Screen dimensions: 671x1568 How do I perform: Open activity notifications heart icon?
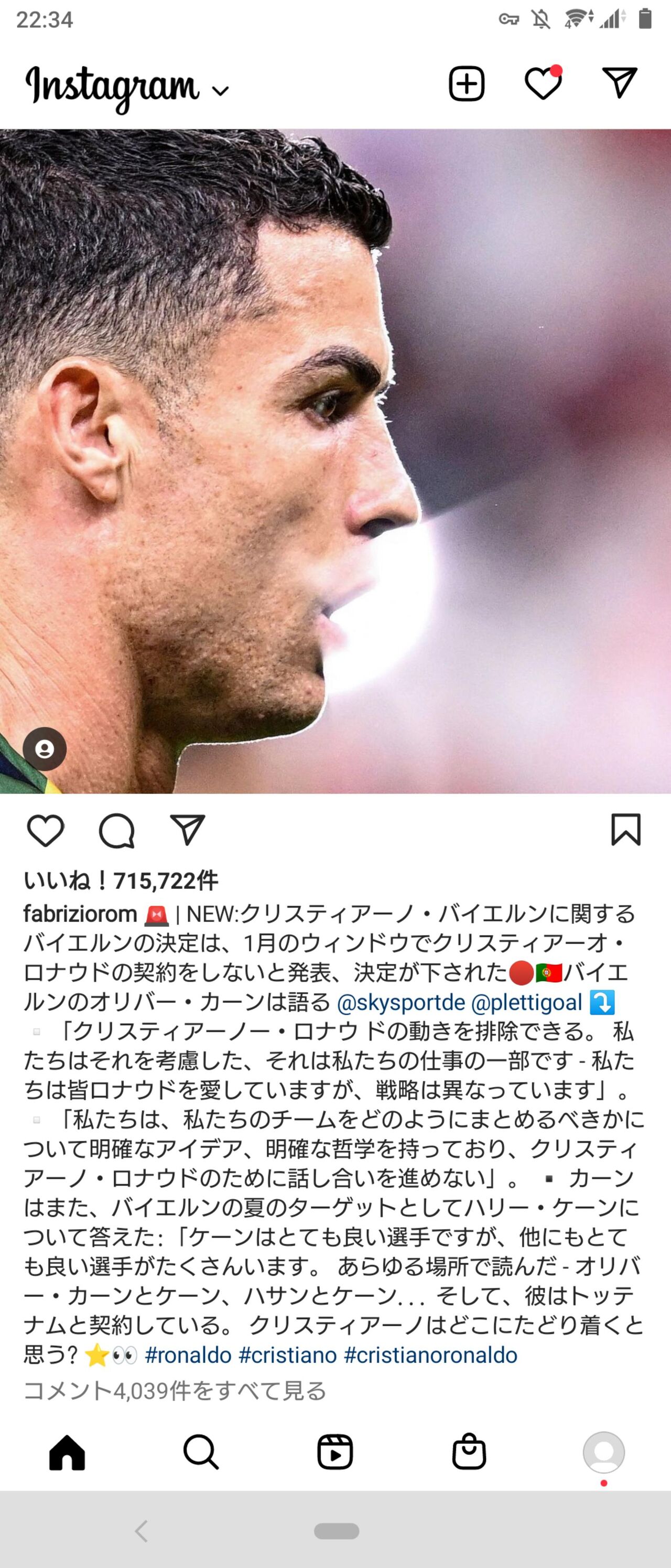543,83
